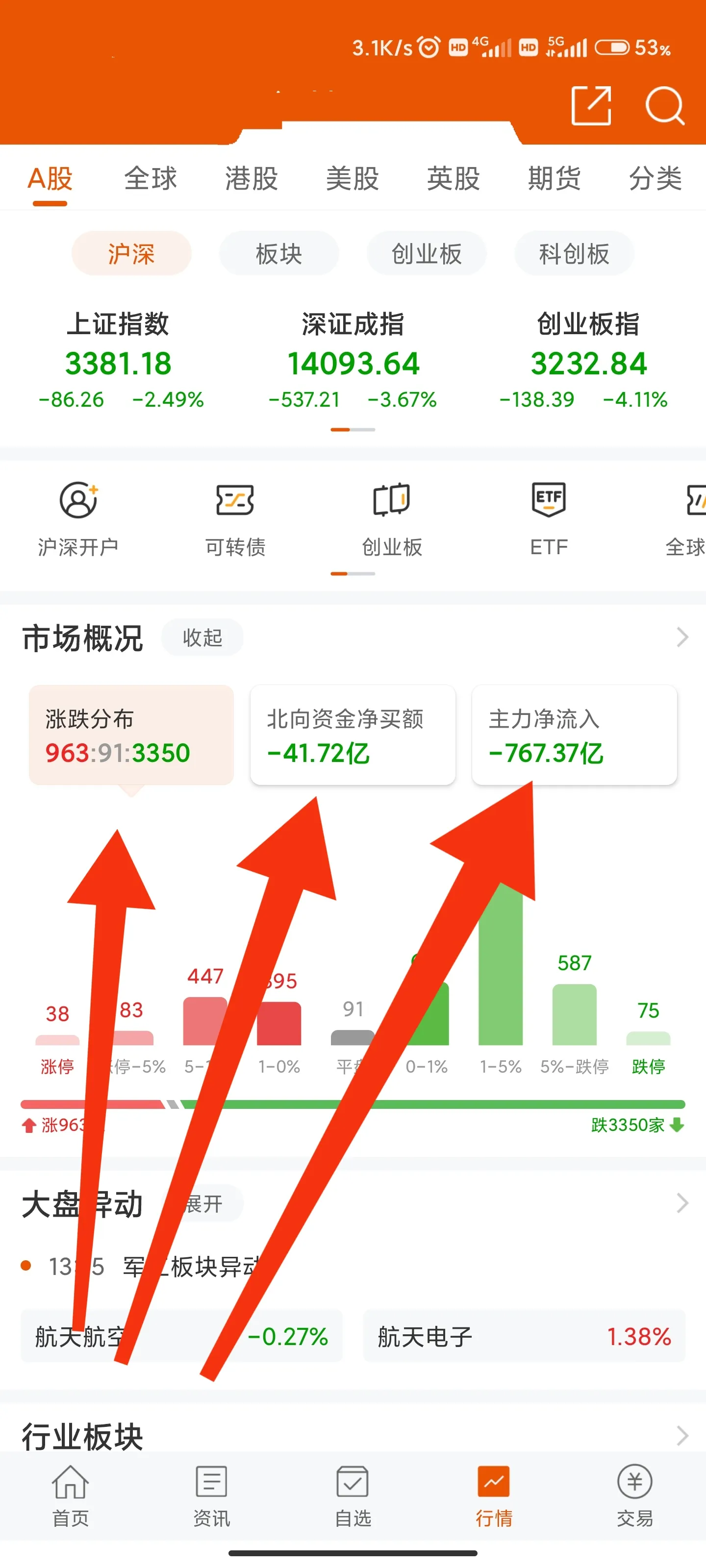Open the 期货 tab

(554, 178)
